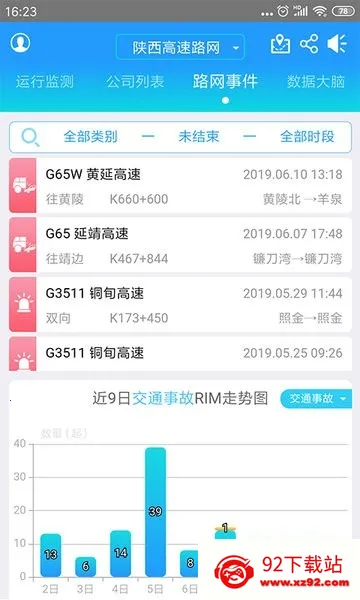
Task: Switch to the 运行监测 tab
Action: (x=45, y=82)
